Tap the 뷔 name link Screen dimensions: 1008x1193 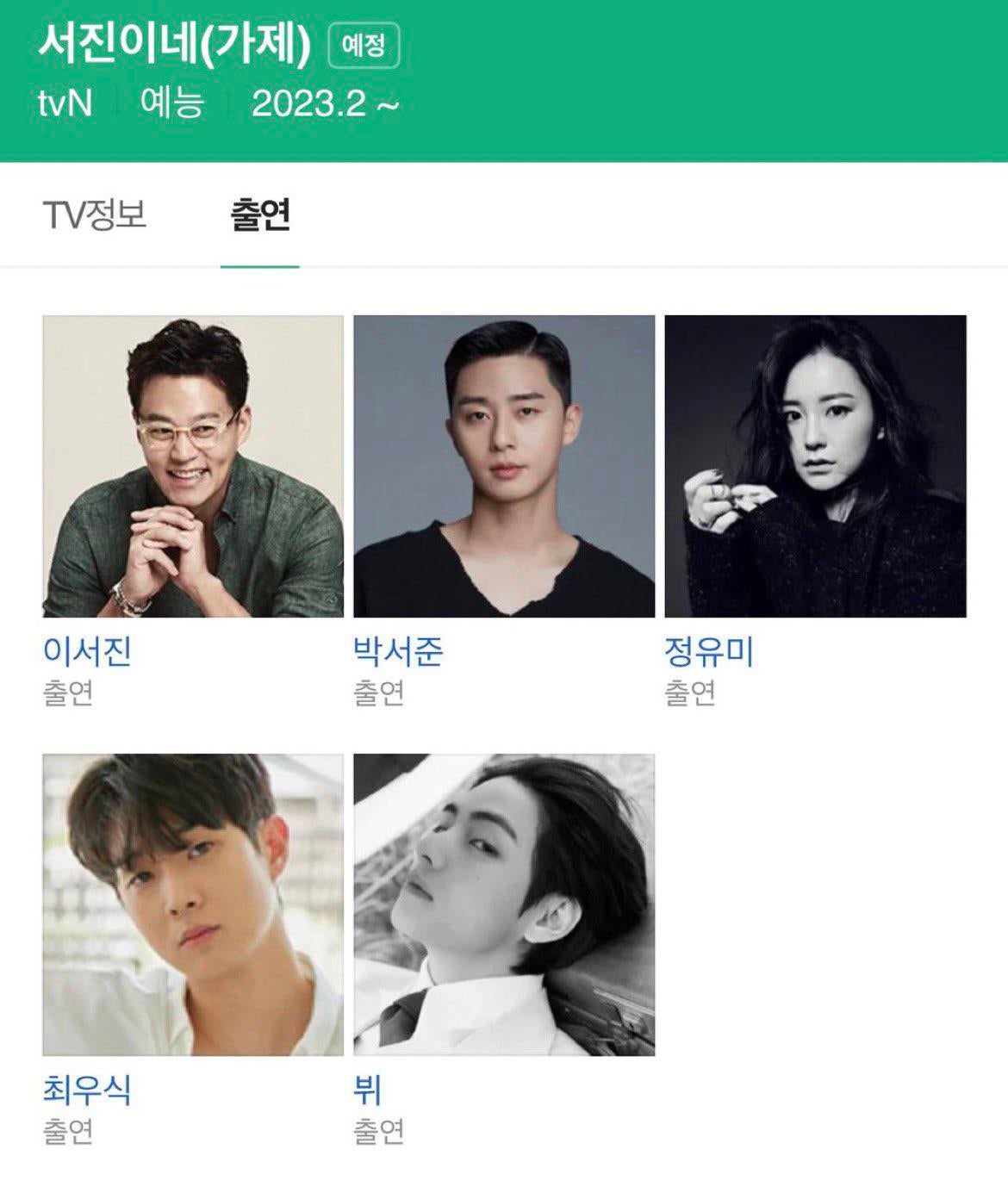point(368,1090)
